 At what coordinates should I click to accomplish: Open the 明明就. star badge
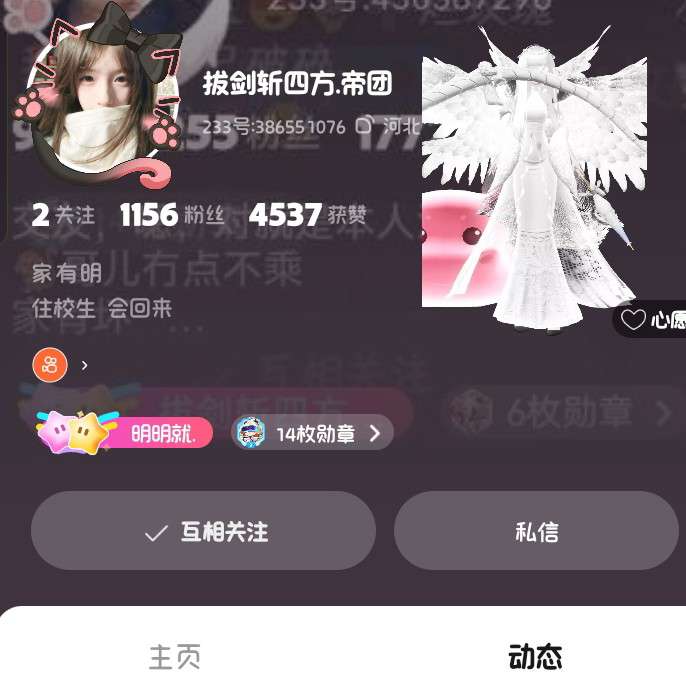[x=125, y=433]
